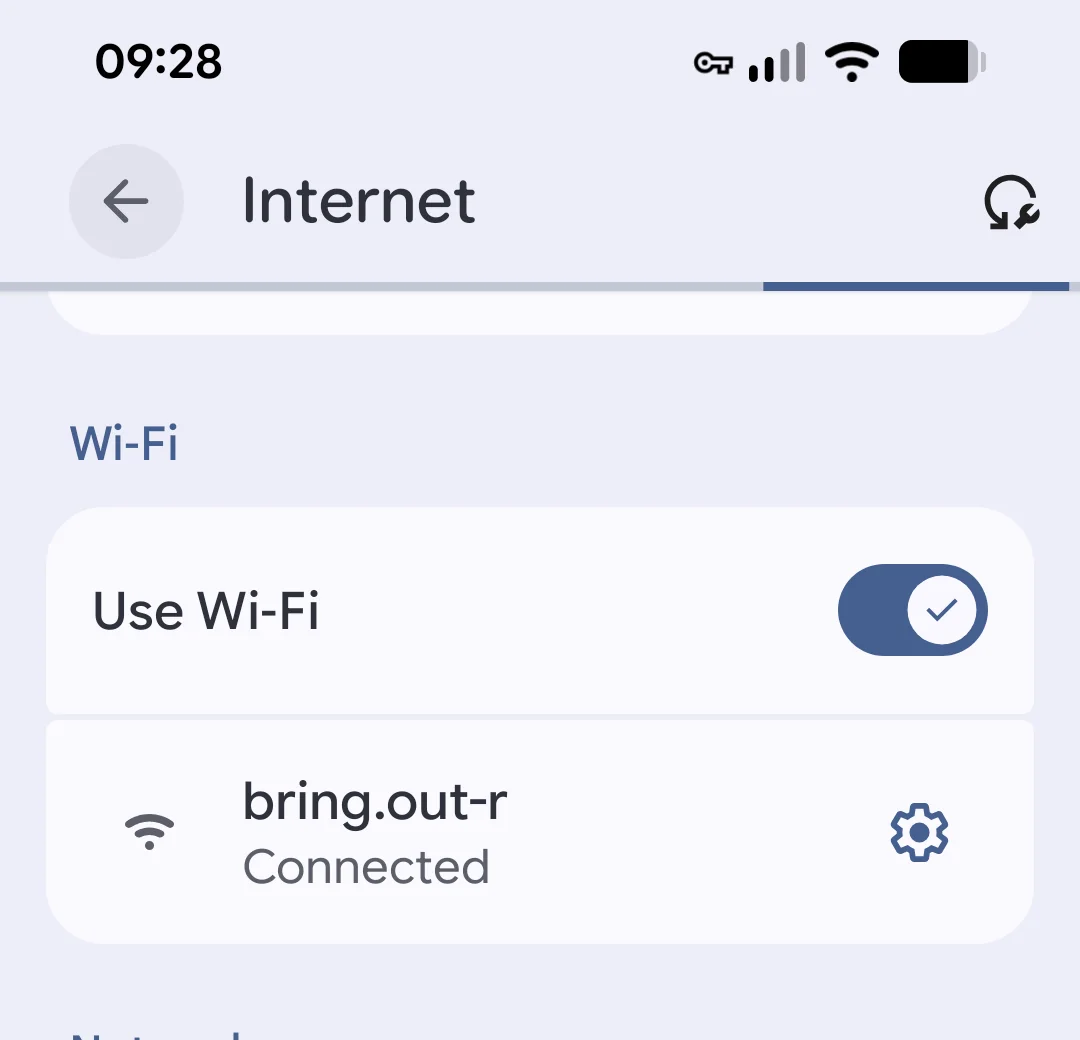Go back from Internet settings
Viewport: 1080px width, 1040px height.
(126, 201)
